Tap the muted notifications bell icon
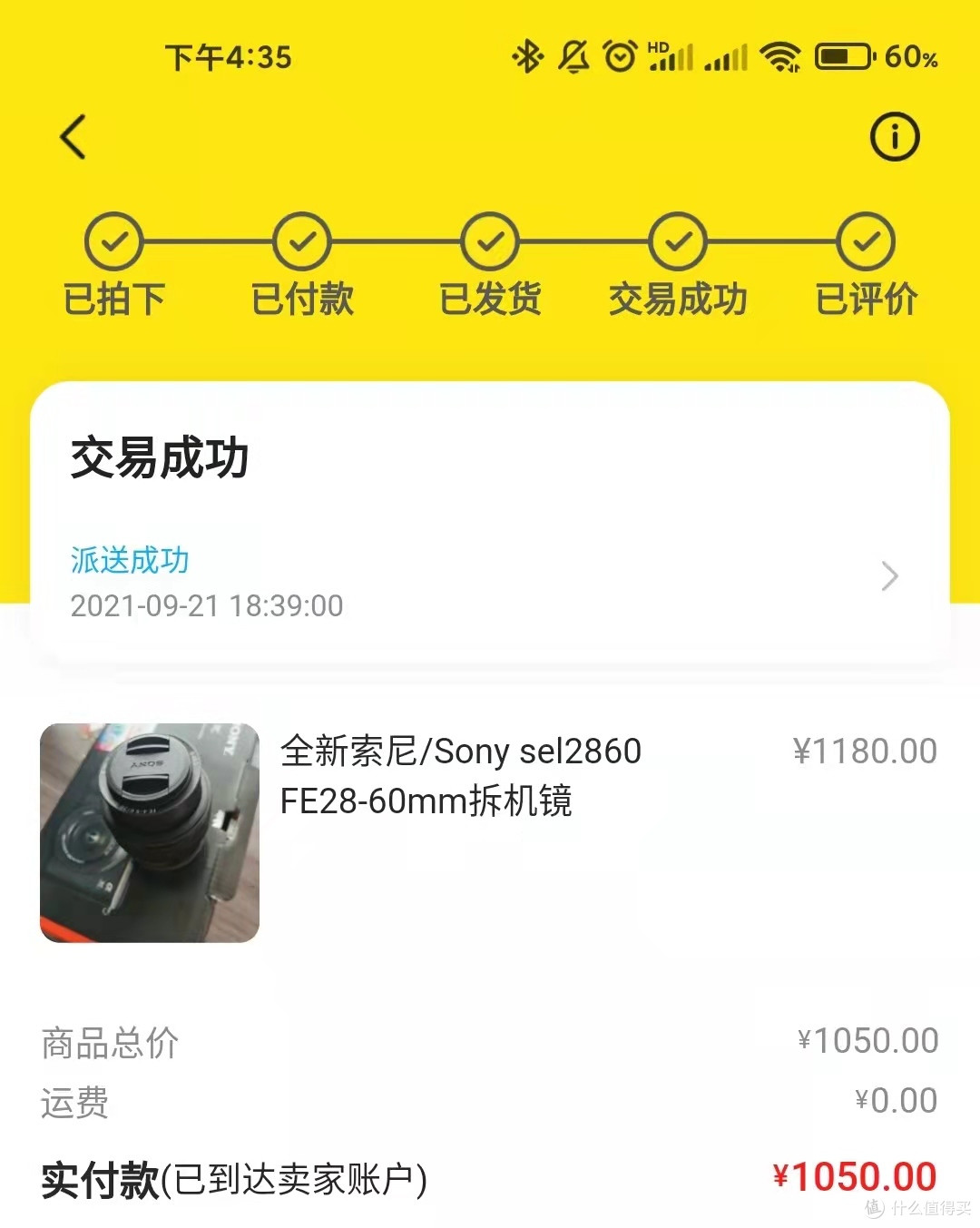 tap(572, 57)
